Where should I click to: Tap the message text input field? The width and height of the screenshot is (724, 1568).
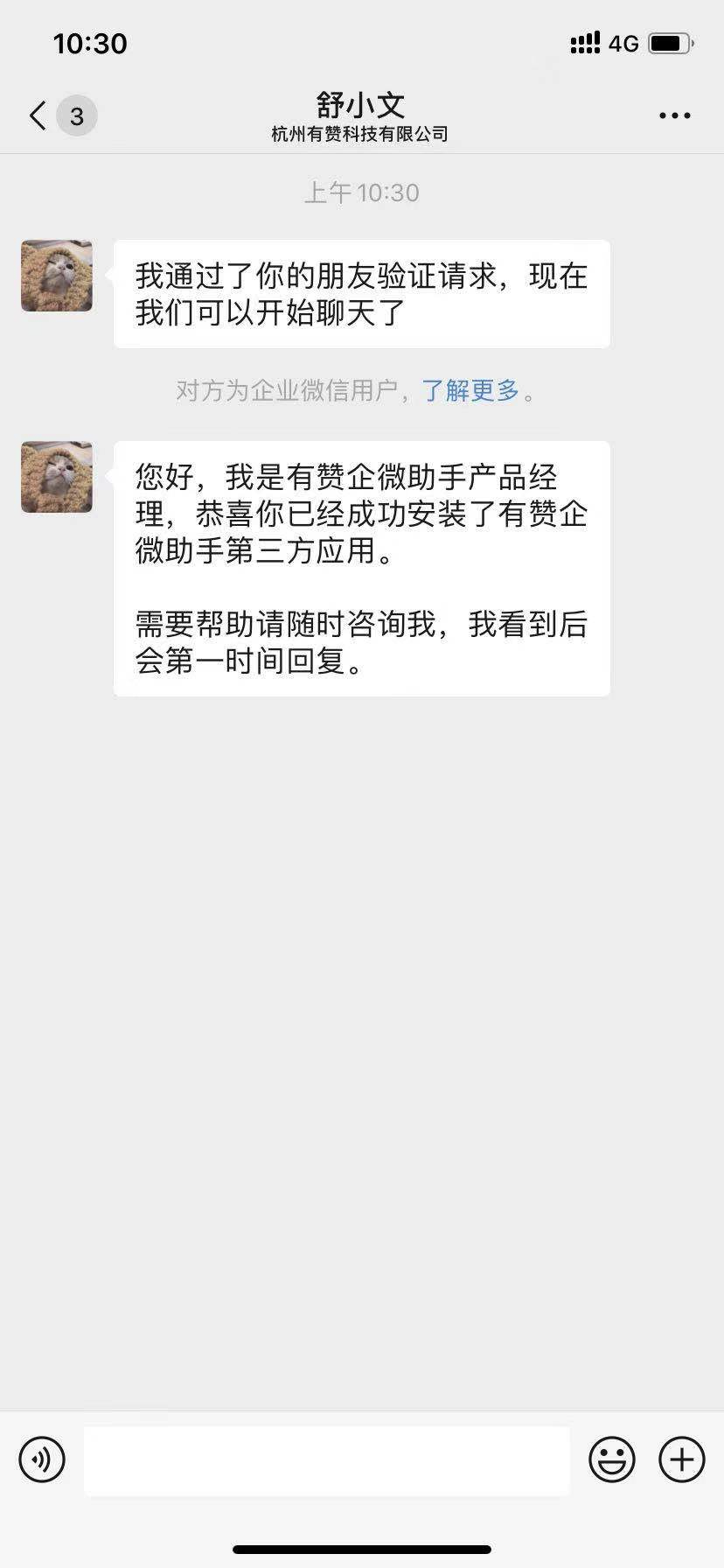coord(326,1459)
